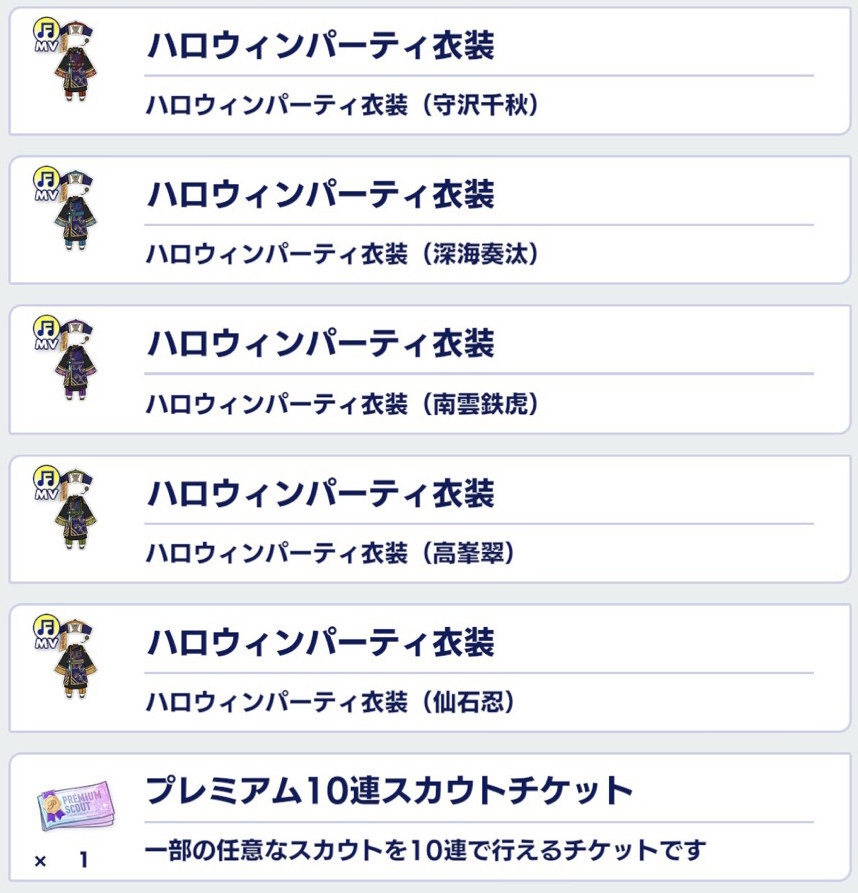Image resolution: width=858 pixels, height=893 pixels.
Task: Select the Halloween party outfit card for 深海奏汰
Action: click(x=429, y=221)
